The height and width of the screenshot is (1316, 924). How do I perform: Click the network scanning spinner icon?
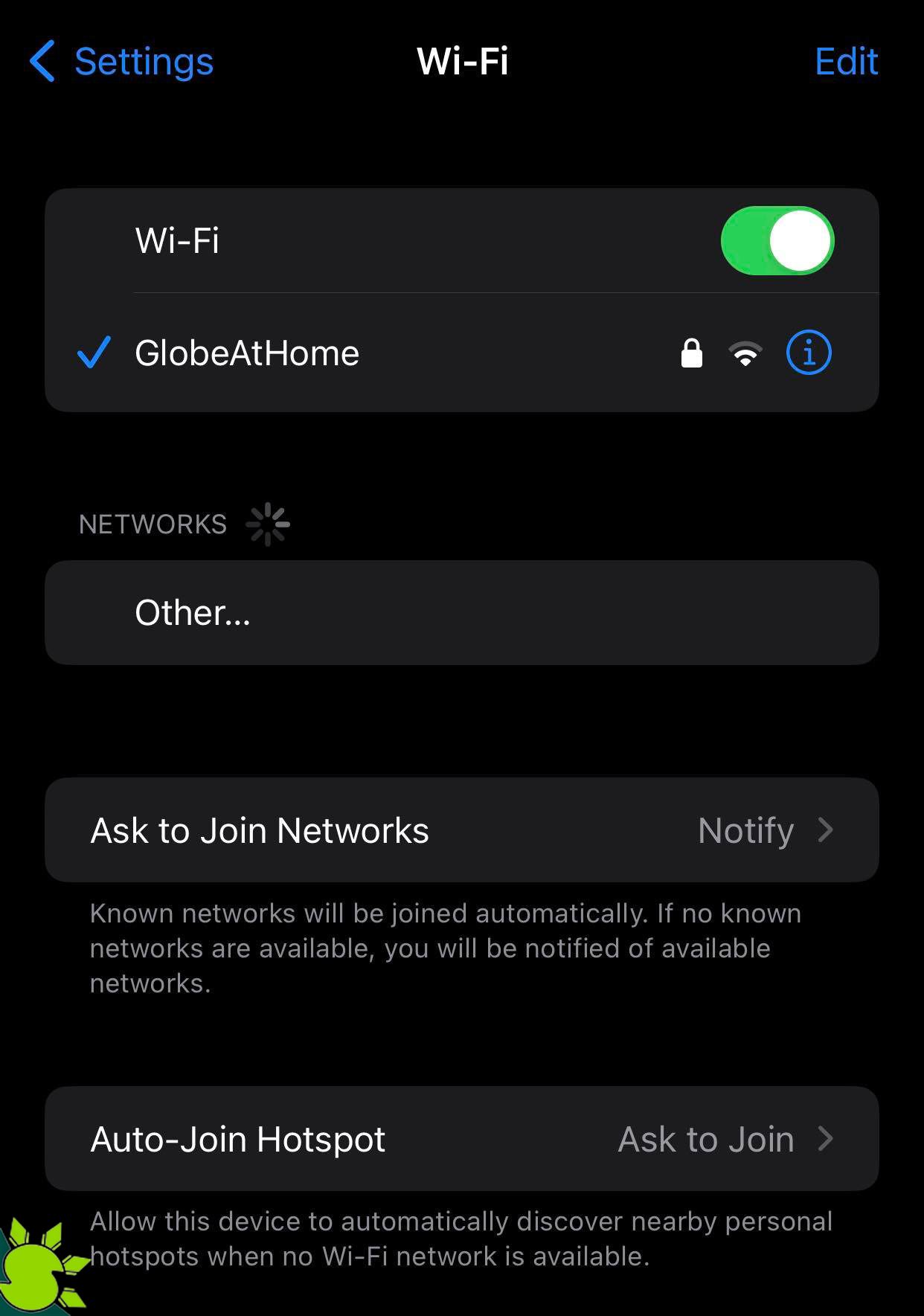(x=268, y=524)
